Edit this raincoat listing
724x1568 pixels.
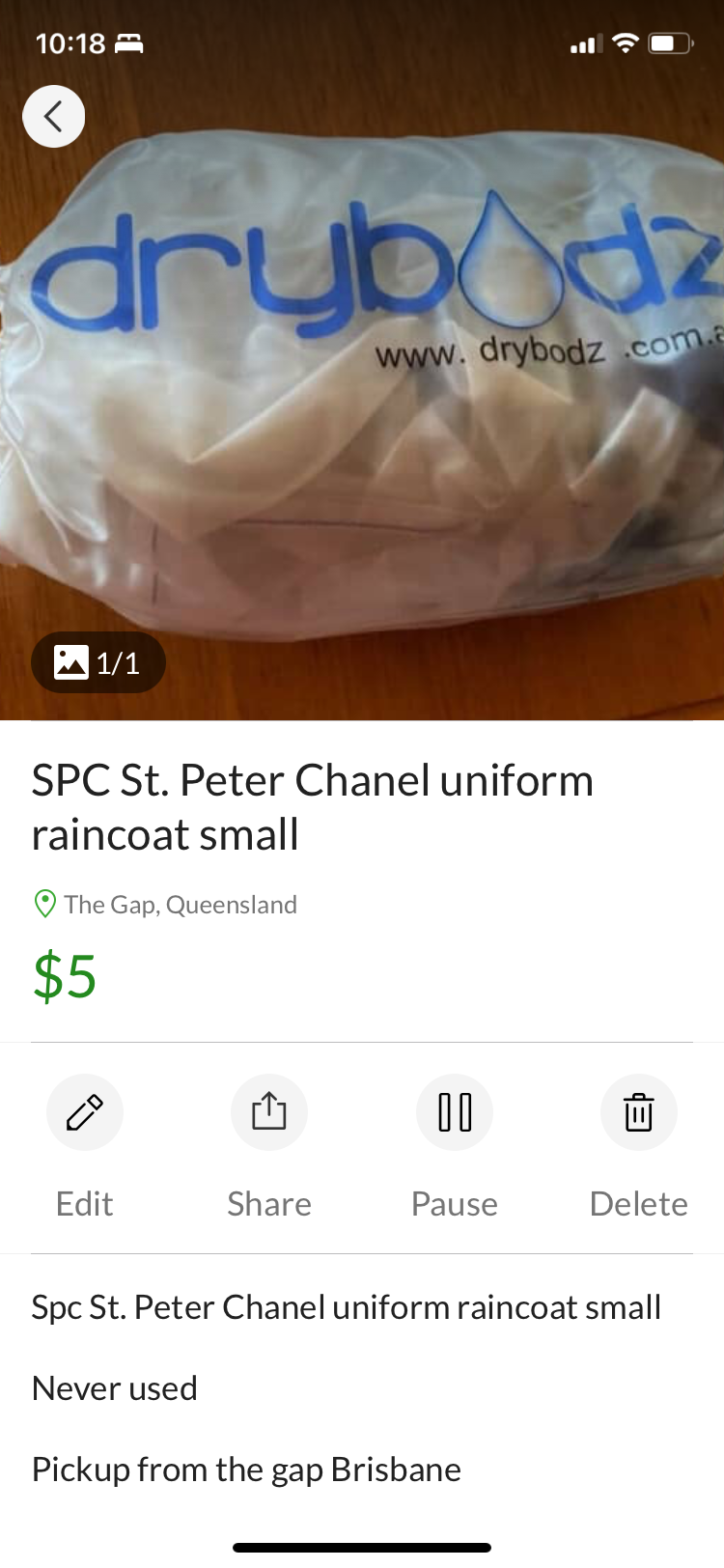[x=85, y=1112]
